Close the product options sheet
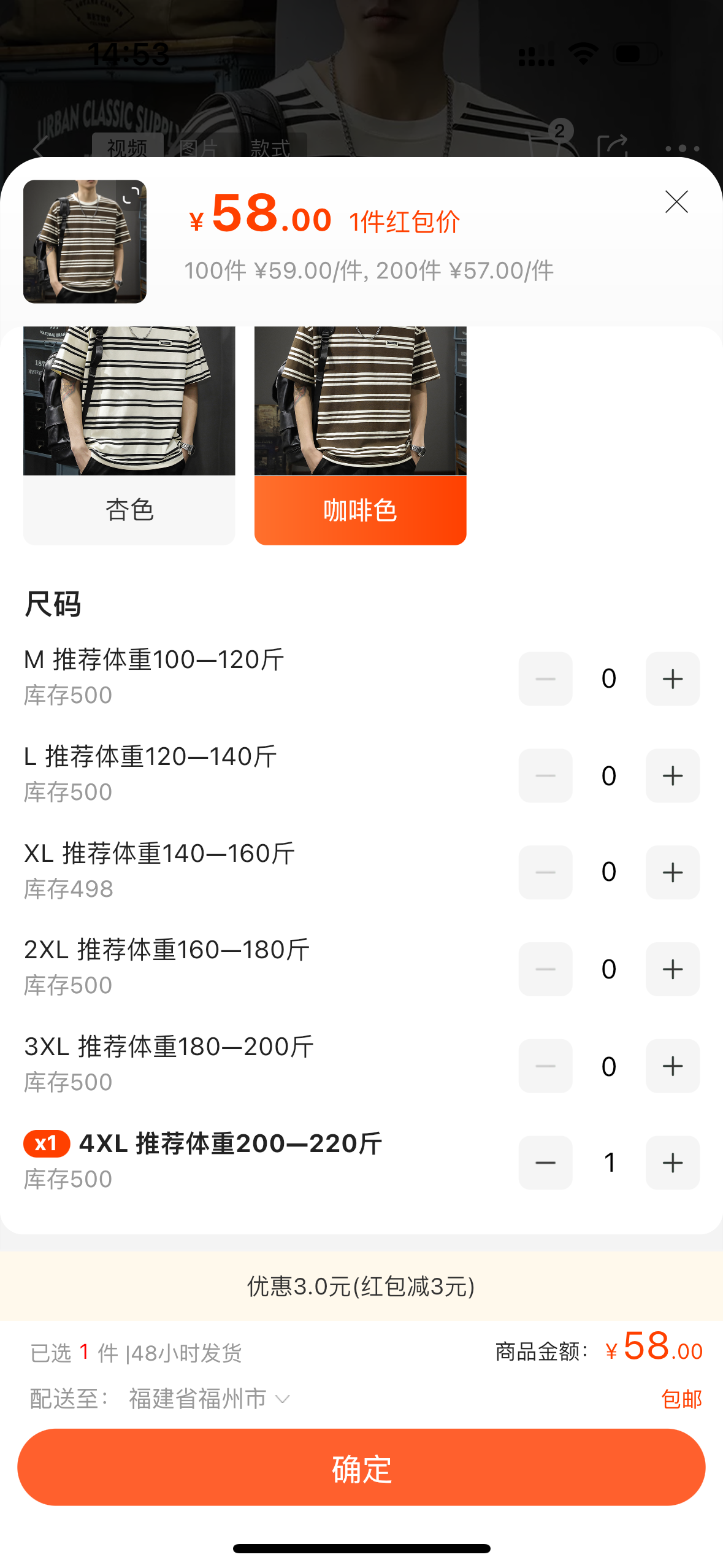Screen dimensions: 723x1568 676,202
